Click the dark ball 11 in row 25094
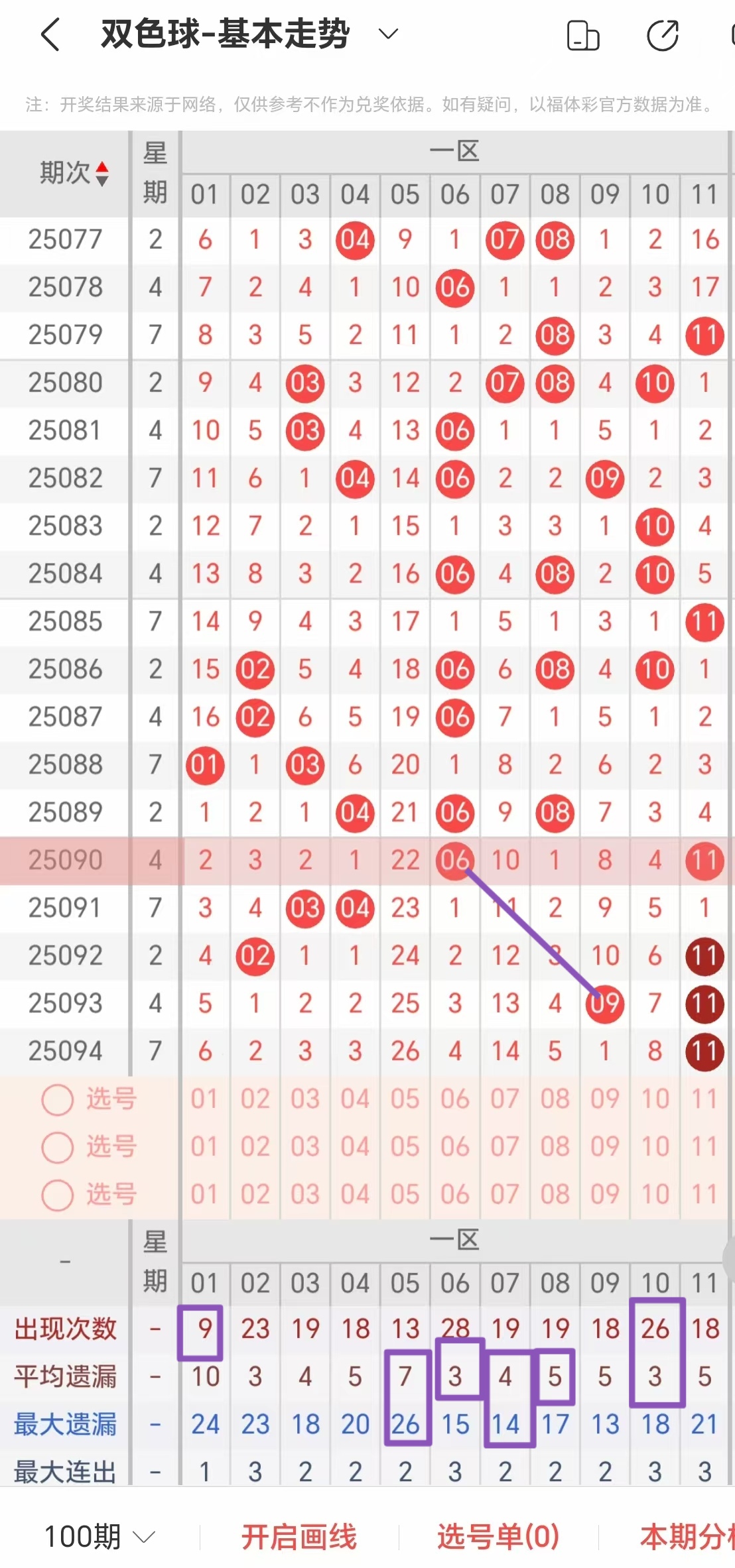 pos(704,1051)
